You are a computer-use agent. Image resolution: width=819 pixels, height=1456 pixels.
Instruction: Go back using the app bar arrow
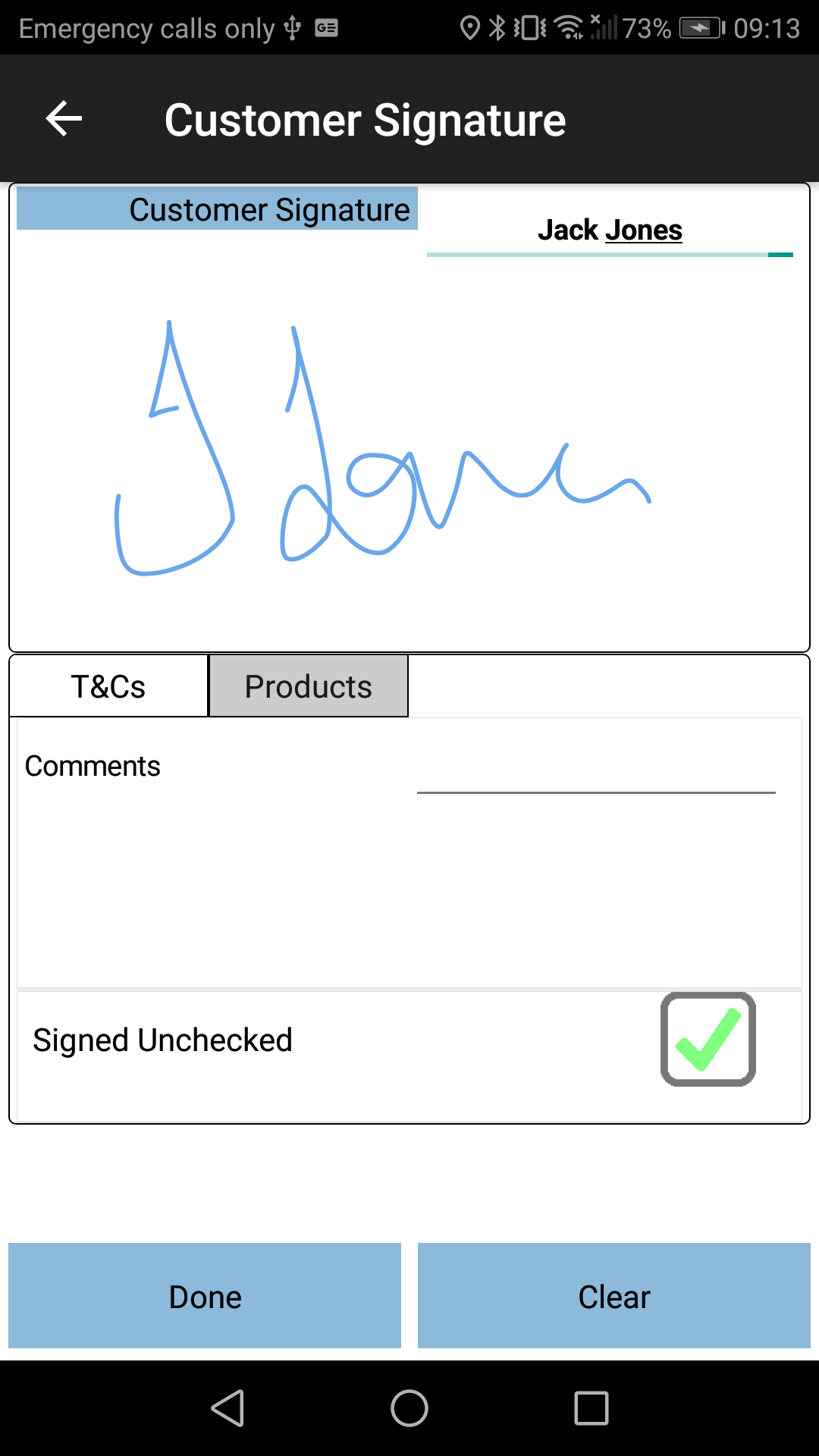coord(64,119)
